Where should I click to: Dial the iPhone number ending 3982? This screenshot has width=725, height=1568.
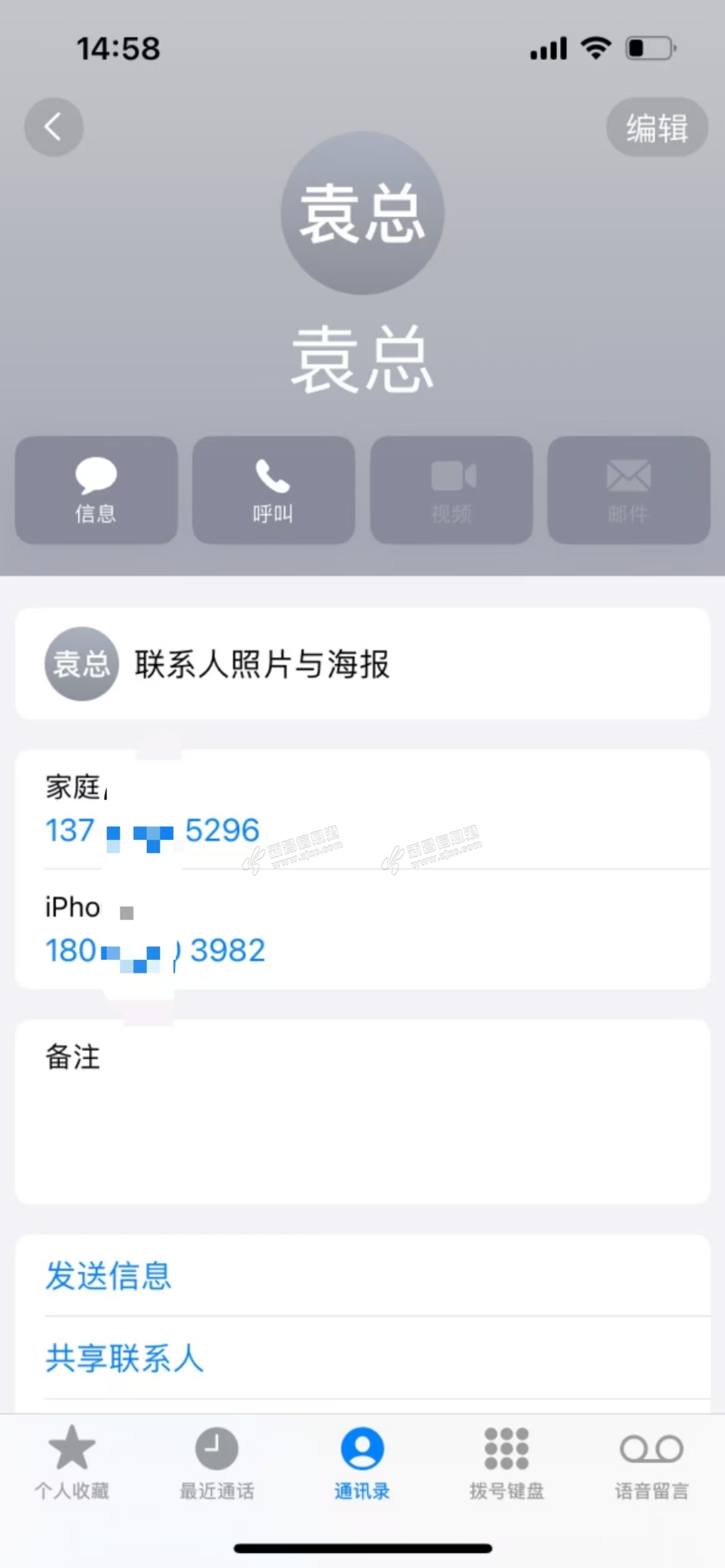tap(155, 950)
